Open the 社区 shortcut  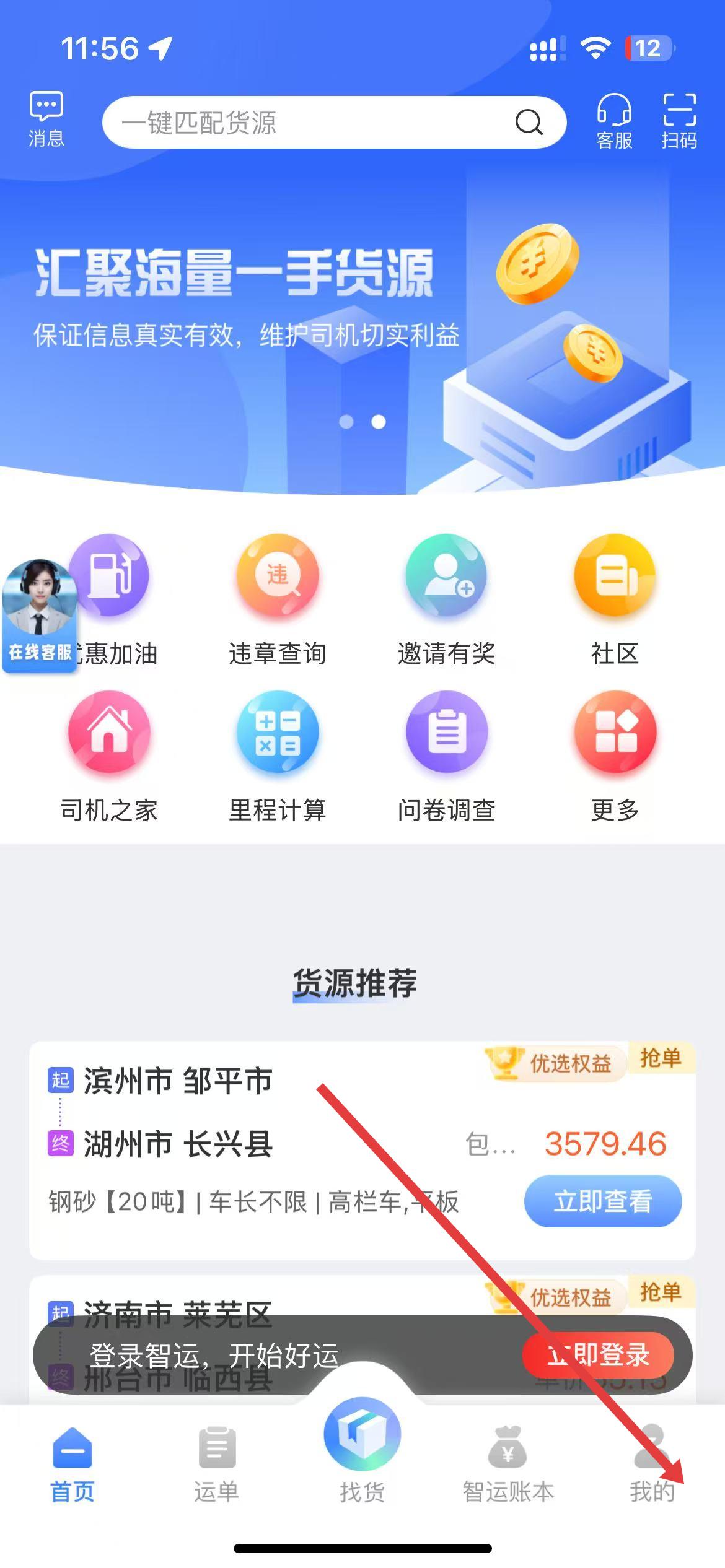[x=615, y=599]
